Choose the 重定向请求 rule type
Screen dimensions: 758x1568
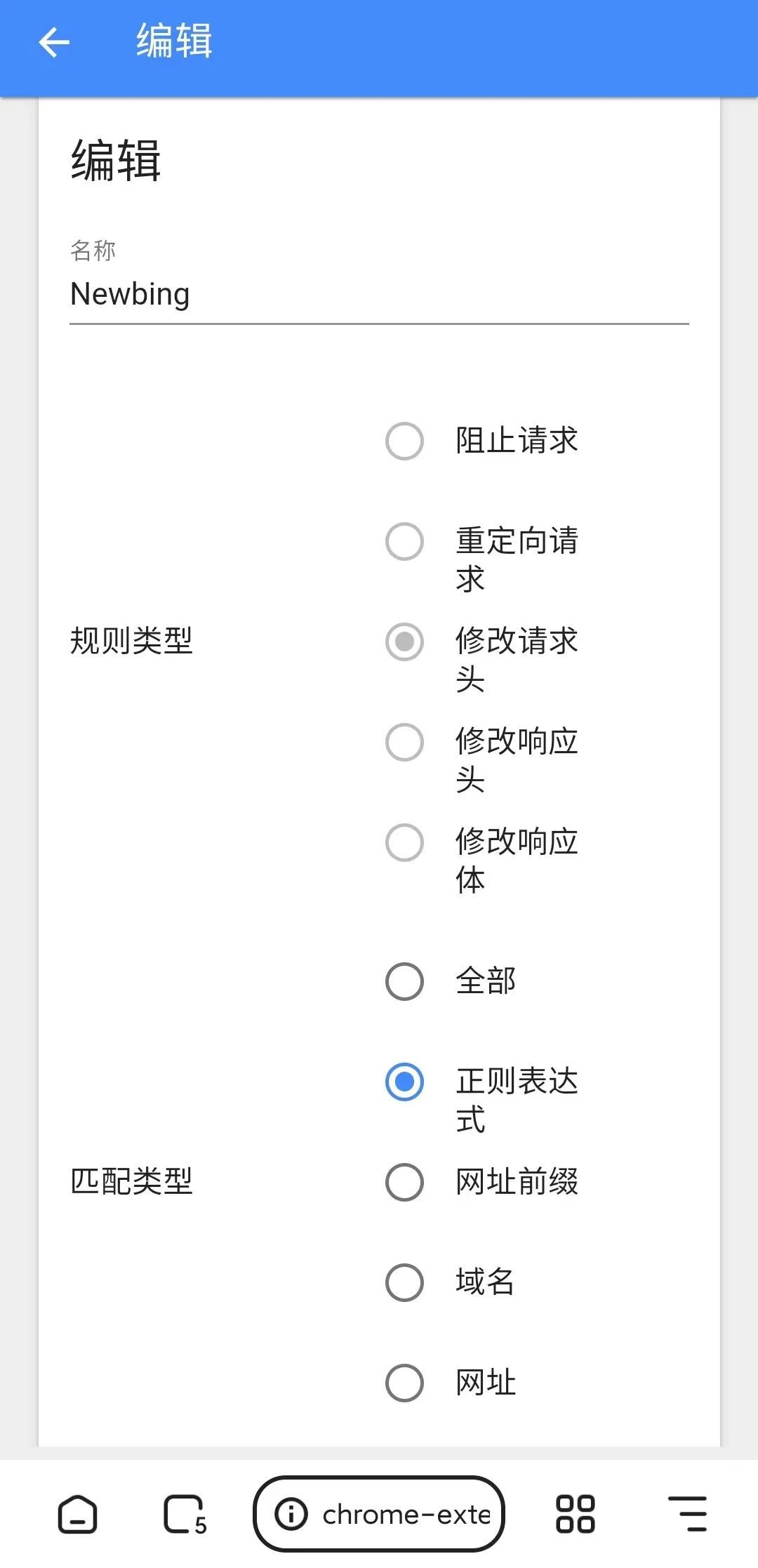coord(404,541)
